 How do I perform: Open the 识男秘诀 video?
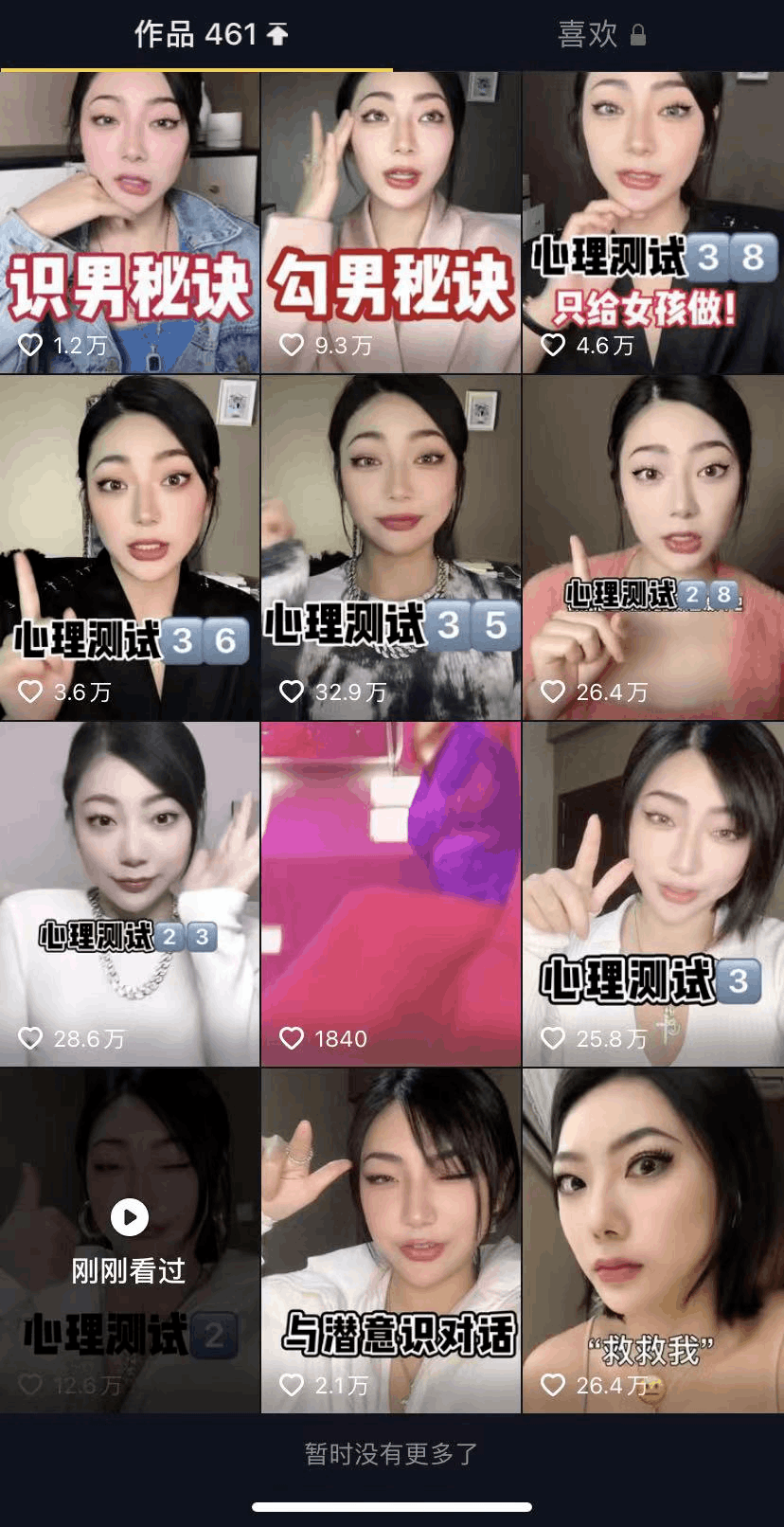click(x=130, y=223)
